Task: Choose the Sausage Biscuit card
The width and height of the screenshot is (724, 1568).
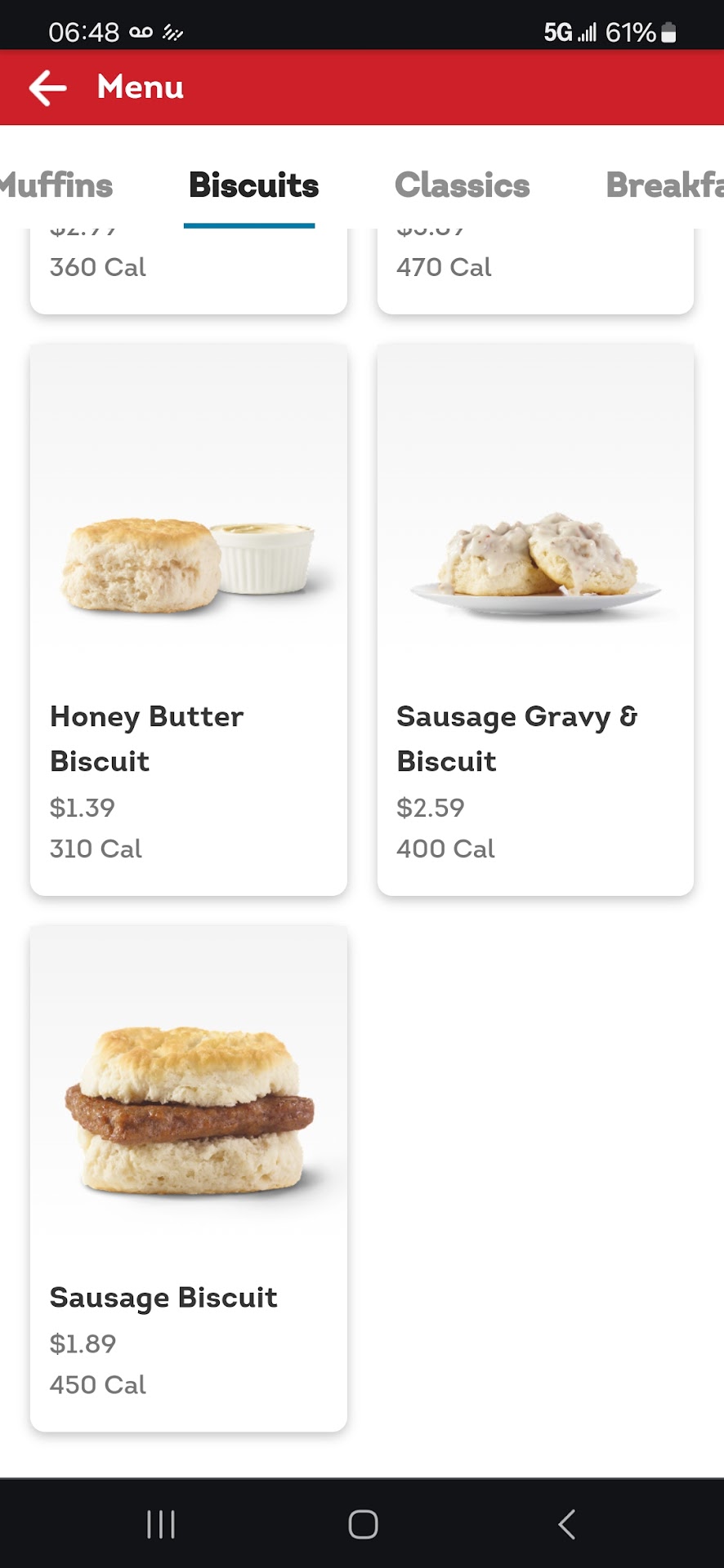Action: click(x=189, y=1177)
